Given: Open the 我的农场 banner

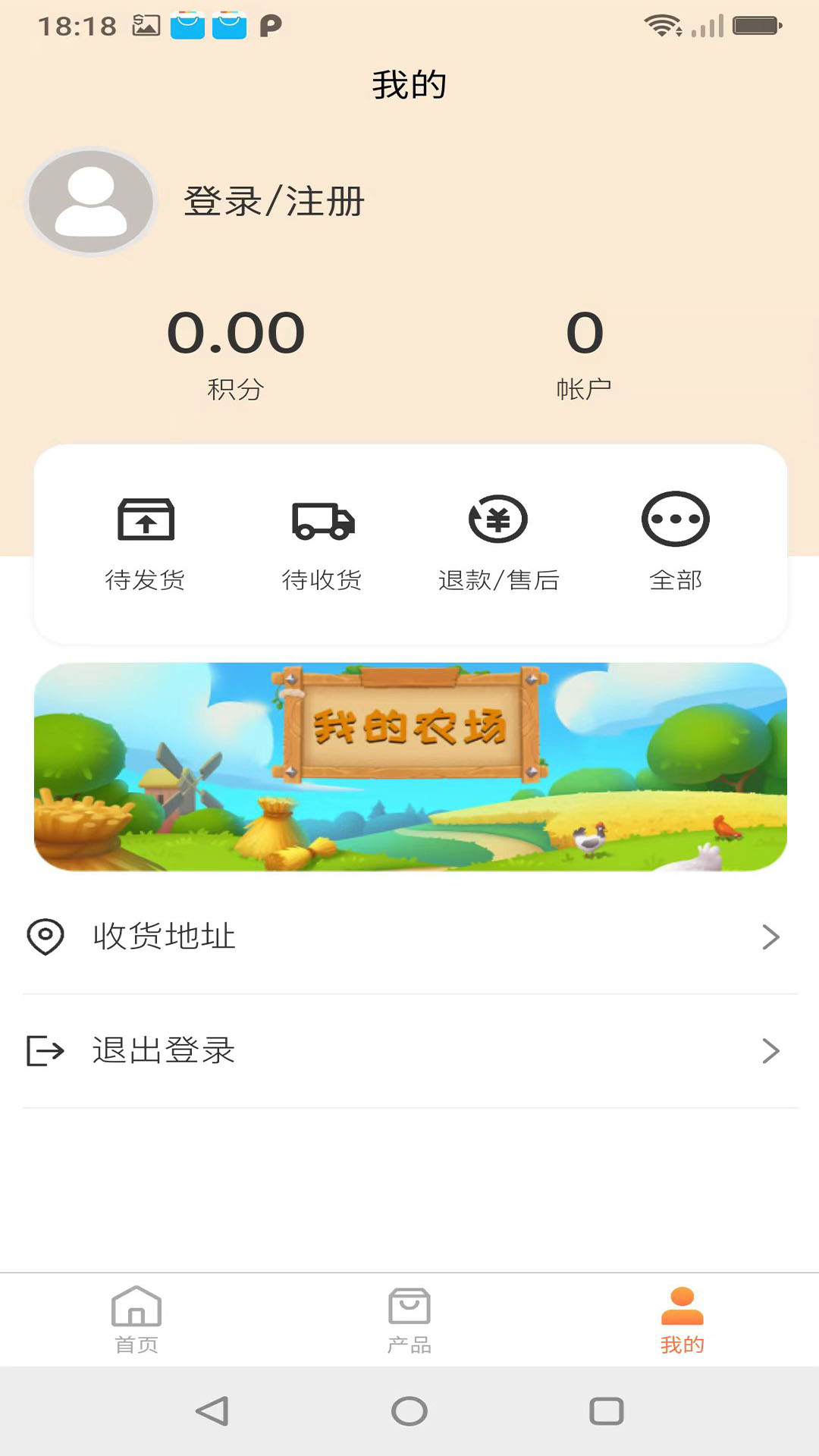Looking at the screenshot, I should (x=410, y=767).
